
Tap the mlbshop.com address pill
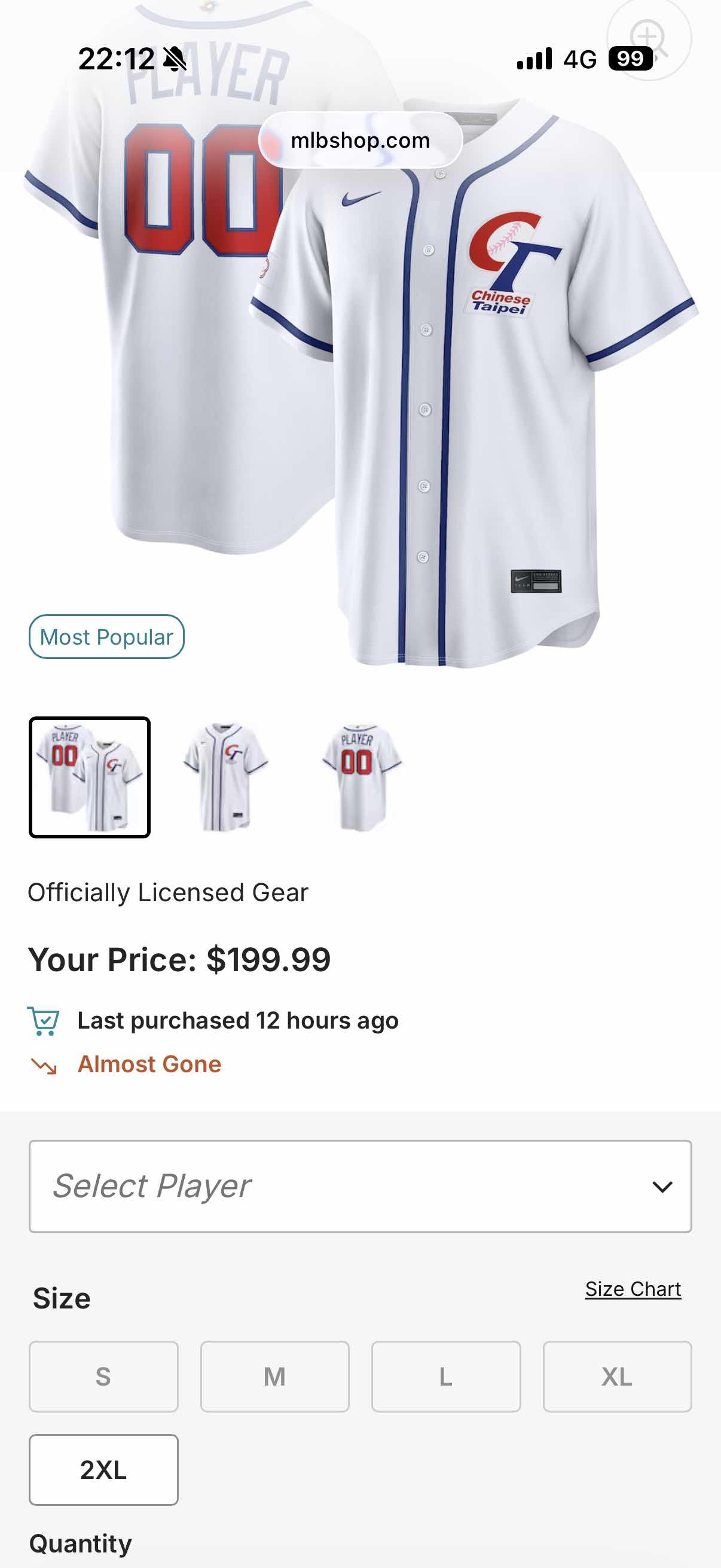click(x=360, y=141)
